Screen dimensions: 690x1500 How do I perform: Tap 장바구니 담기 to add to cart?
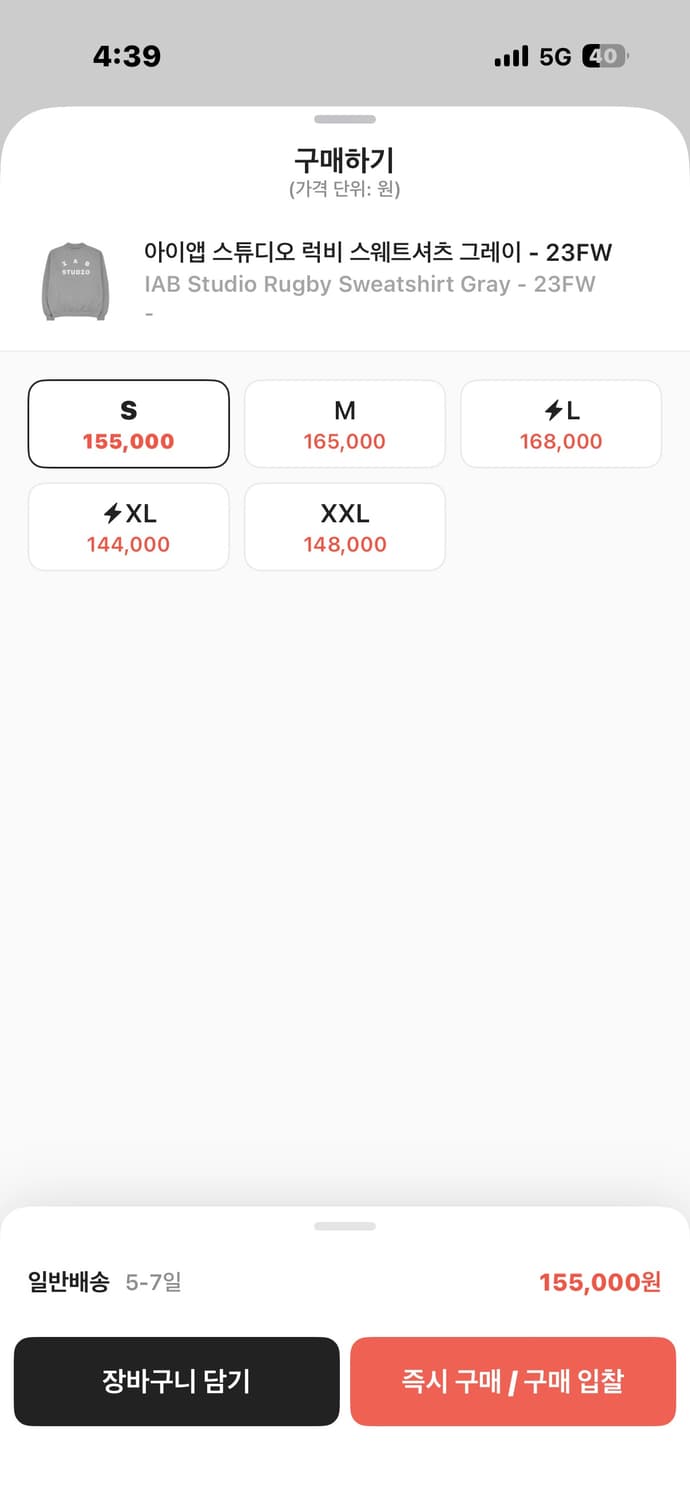[x=176, y=1381]
